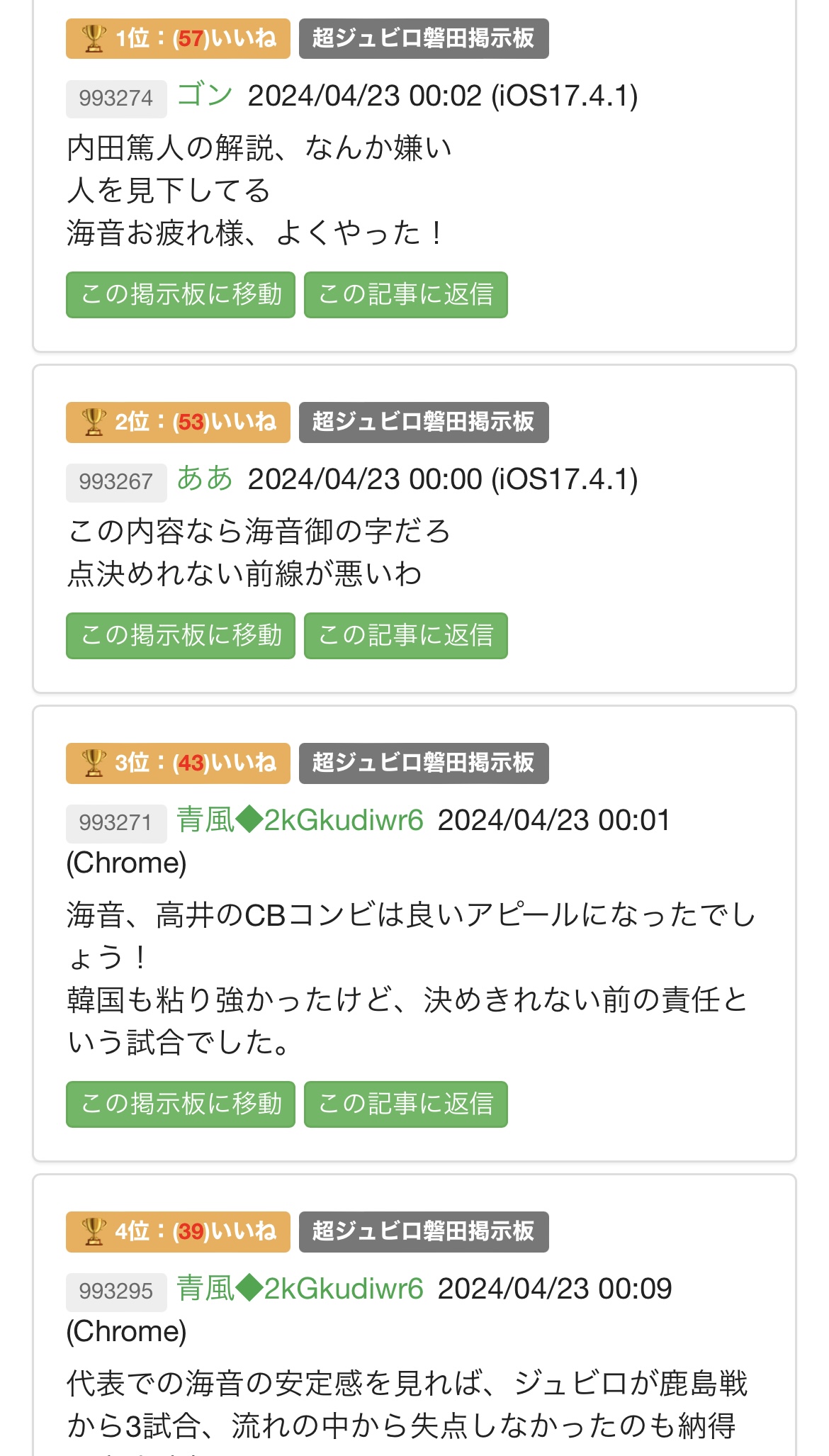This screenshot has height=1456, width=829.
Task: Tap この掲示板に移動 under post 993271
Action: coord(181,1104)
